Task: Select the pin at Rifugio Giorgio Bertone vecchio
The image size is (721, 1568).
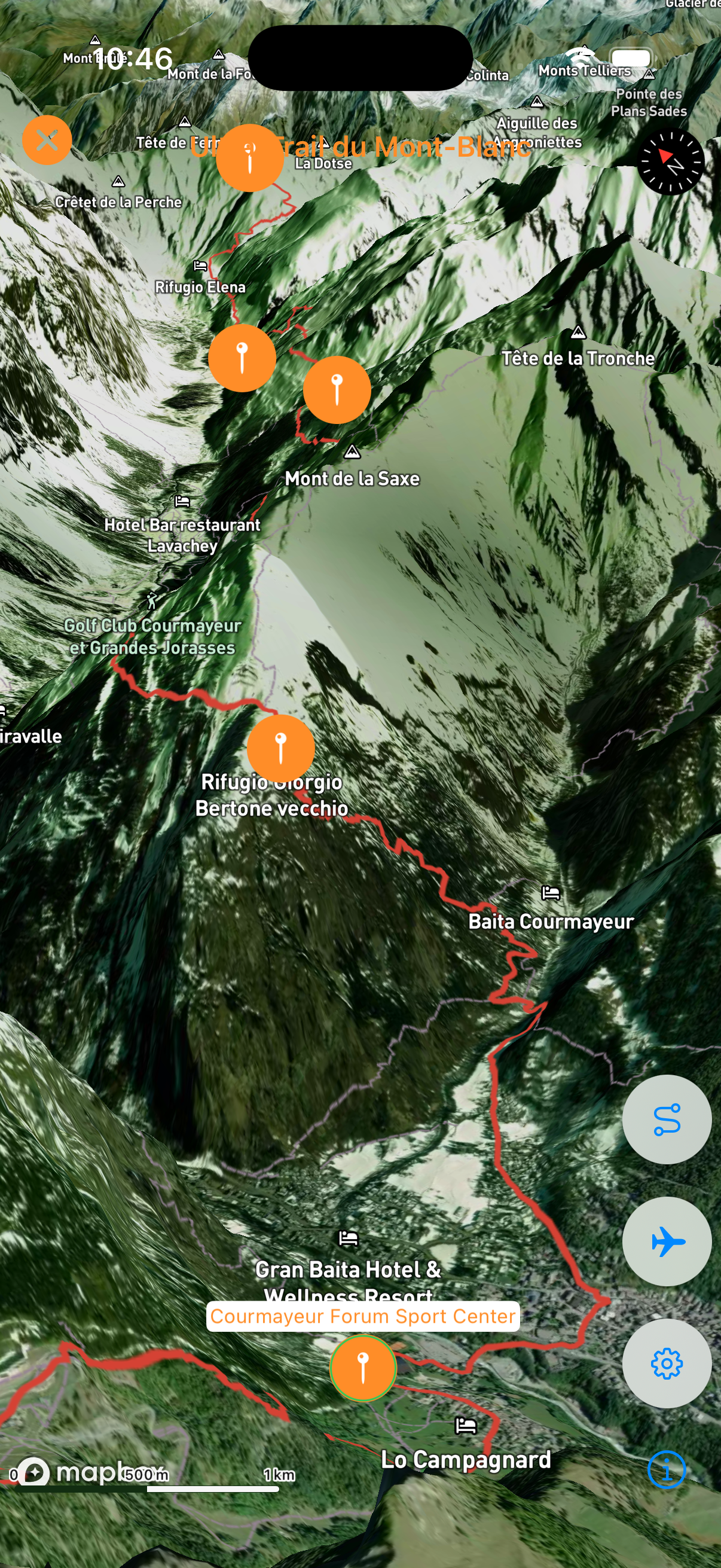Action: pos(280,748)
